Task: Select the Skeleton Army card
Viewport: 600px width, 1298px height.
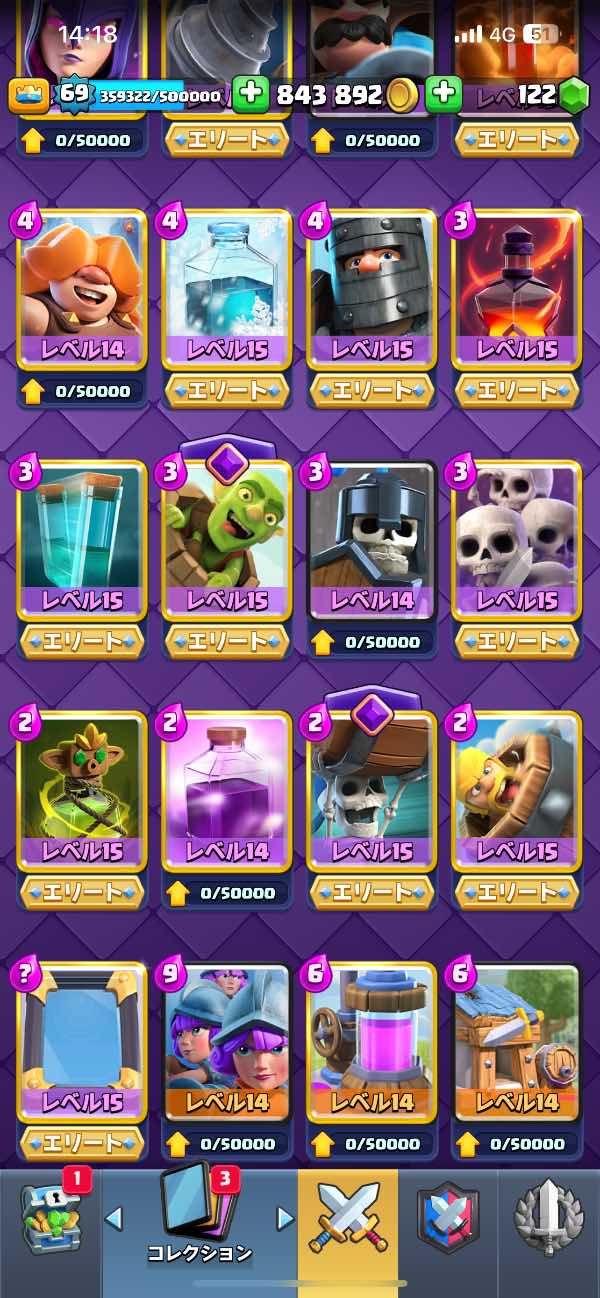Action: coord(516,540)
